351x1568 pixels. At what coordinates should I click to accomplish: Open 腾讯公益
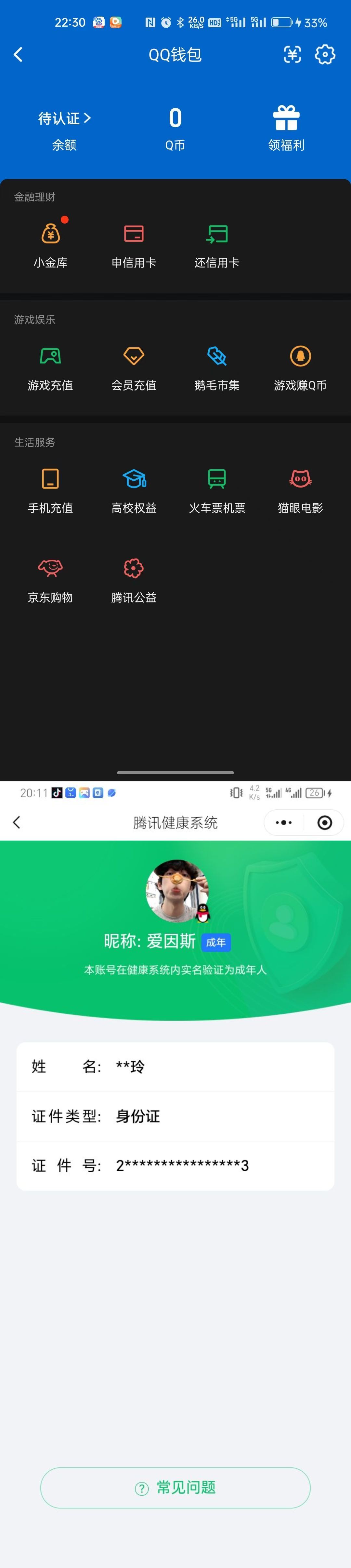click(134, 578)
